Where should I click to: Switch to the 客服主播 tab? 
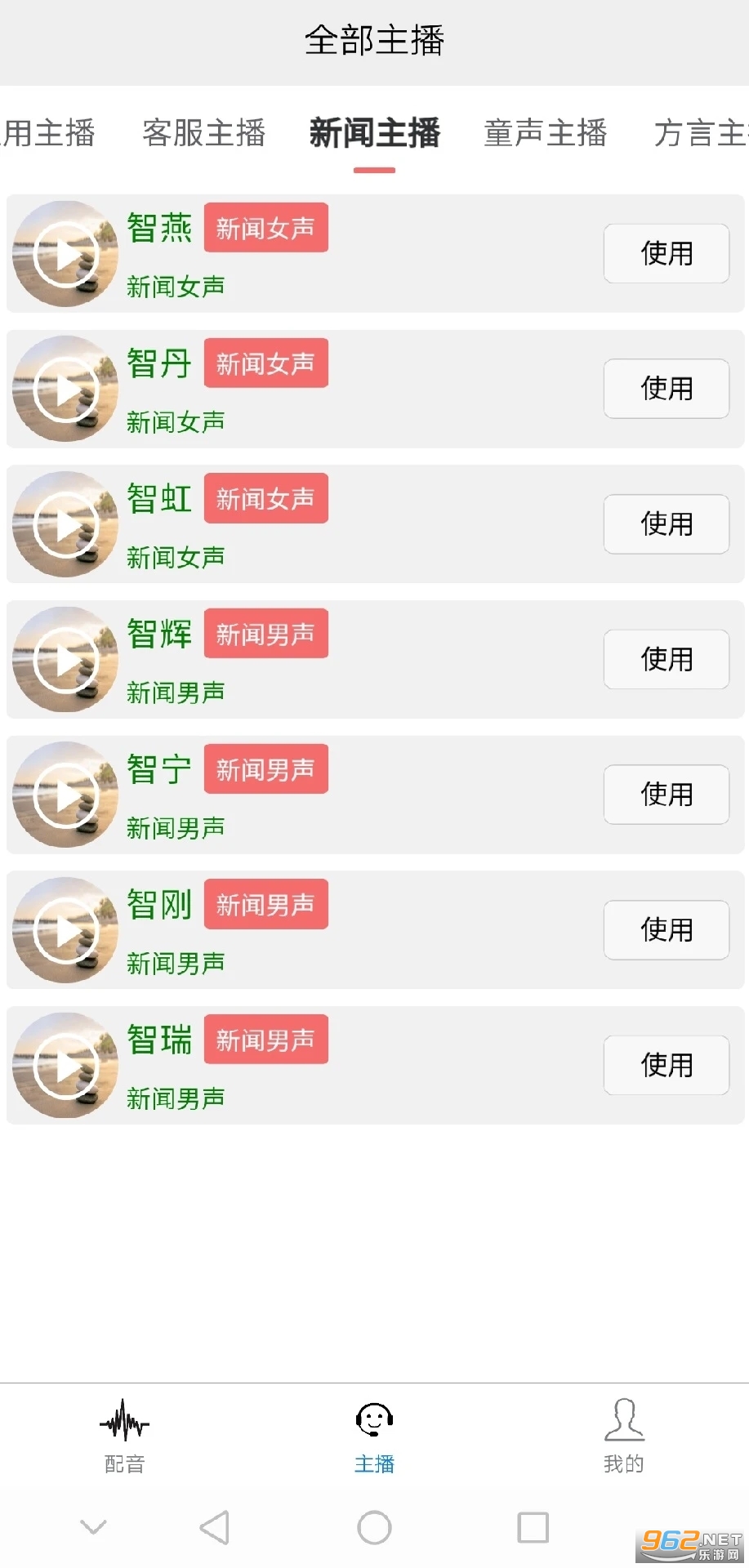pos(203,132)
